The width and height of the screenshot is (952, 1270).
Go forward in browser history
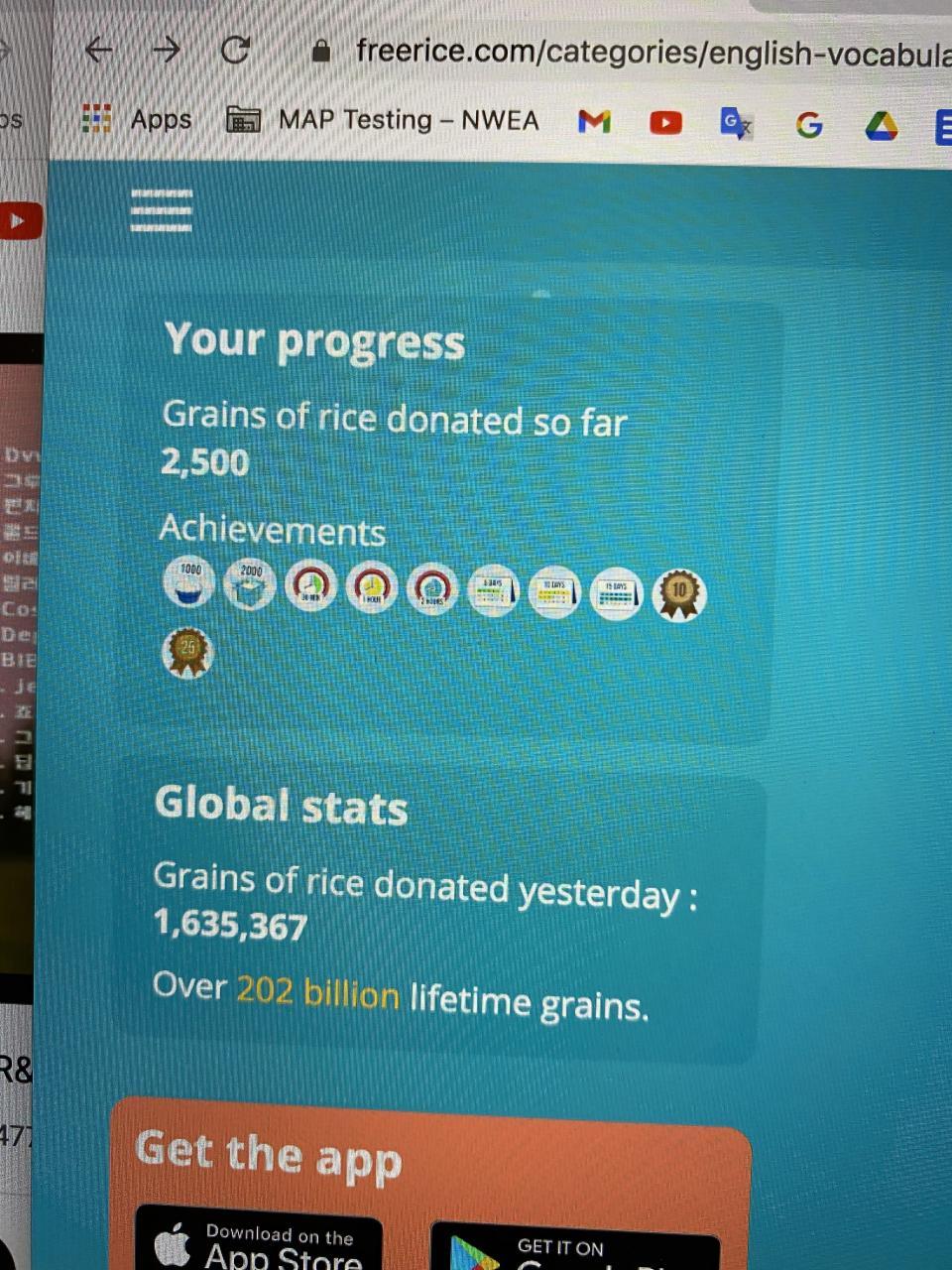coord(167,50)
